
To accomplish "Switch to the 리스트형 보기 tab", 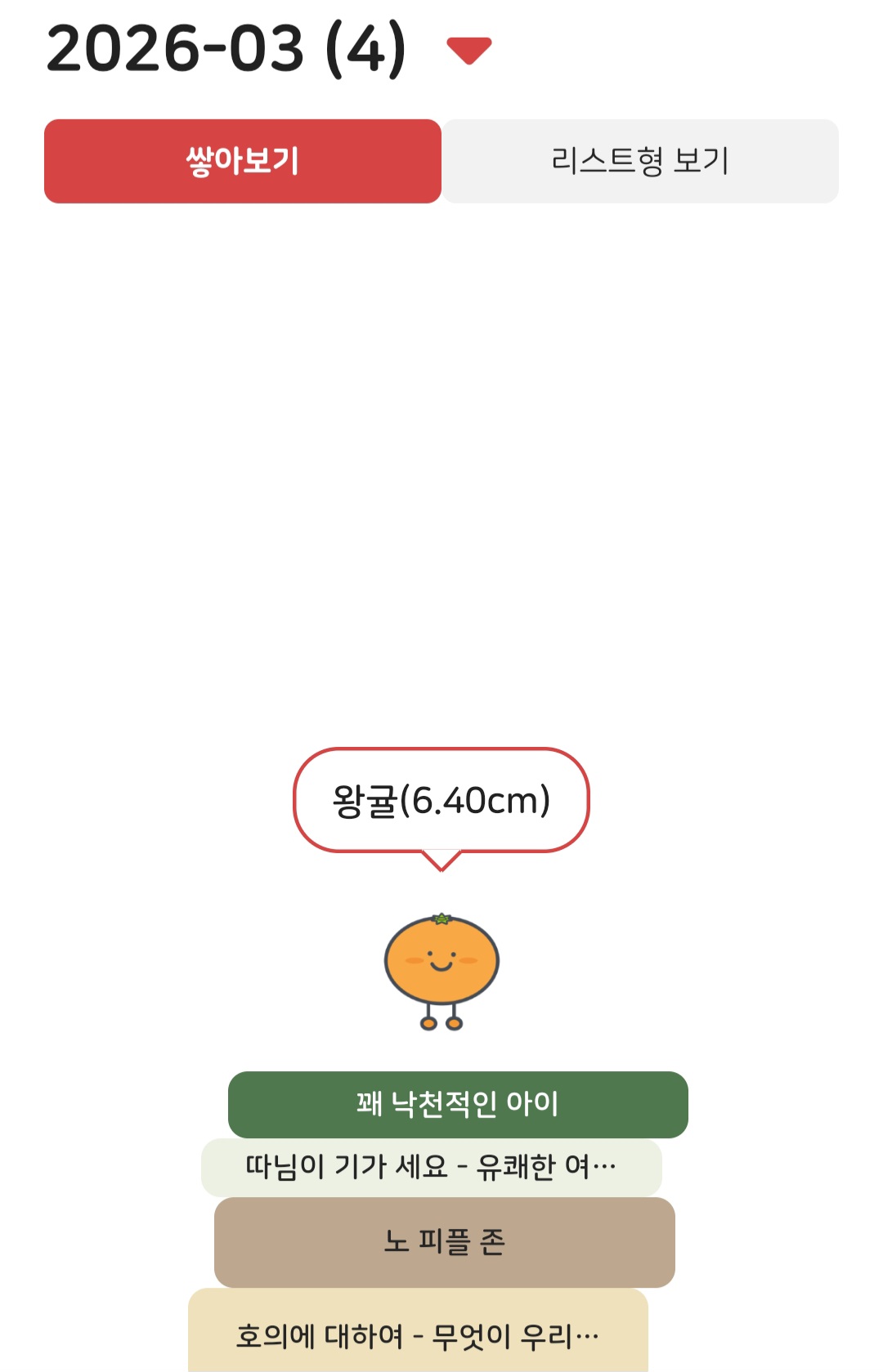I will [640, 161].
